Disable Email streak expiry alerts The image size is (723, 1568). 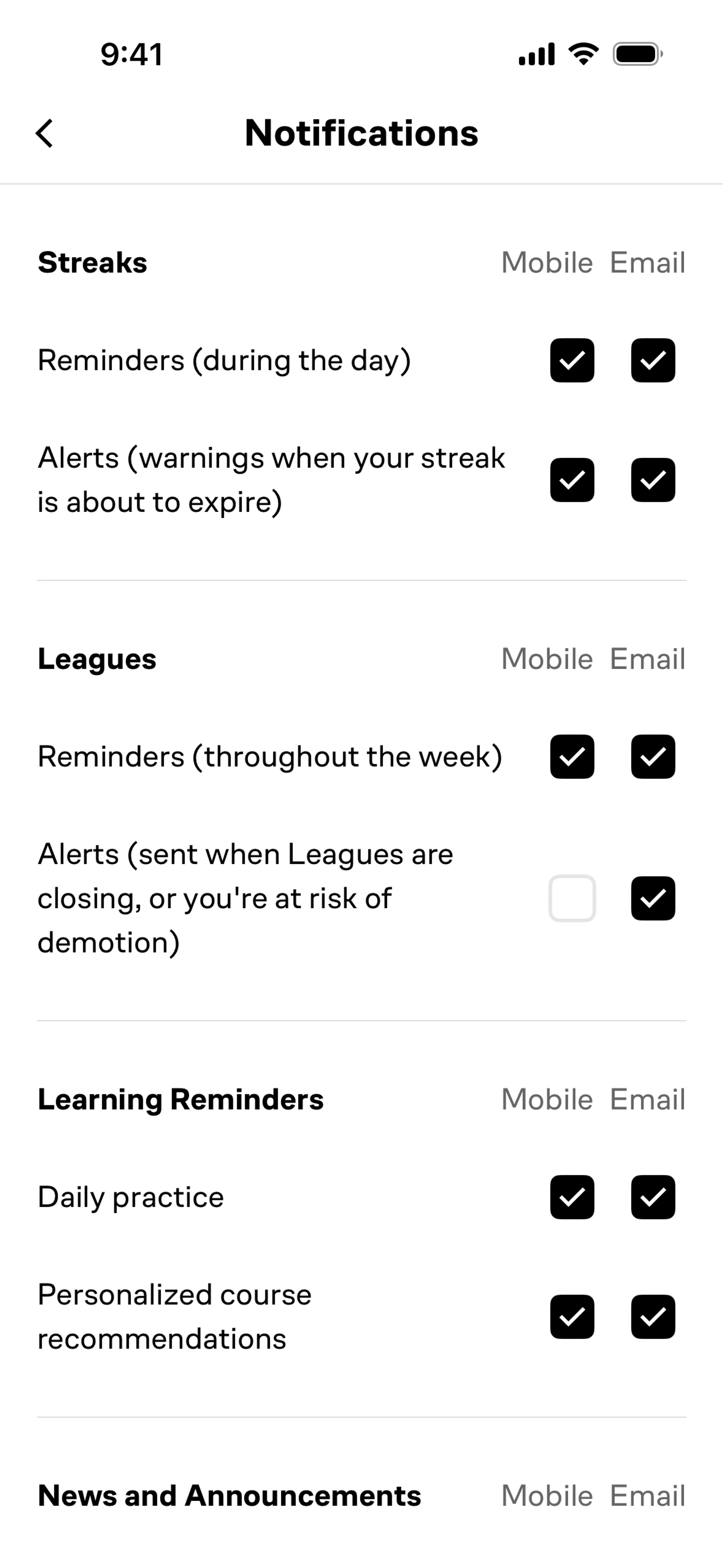(653, 480)
